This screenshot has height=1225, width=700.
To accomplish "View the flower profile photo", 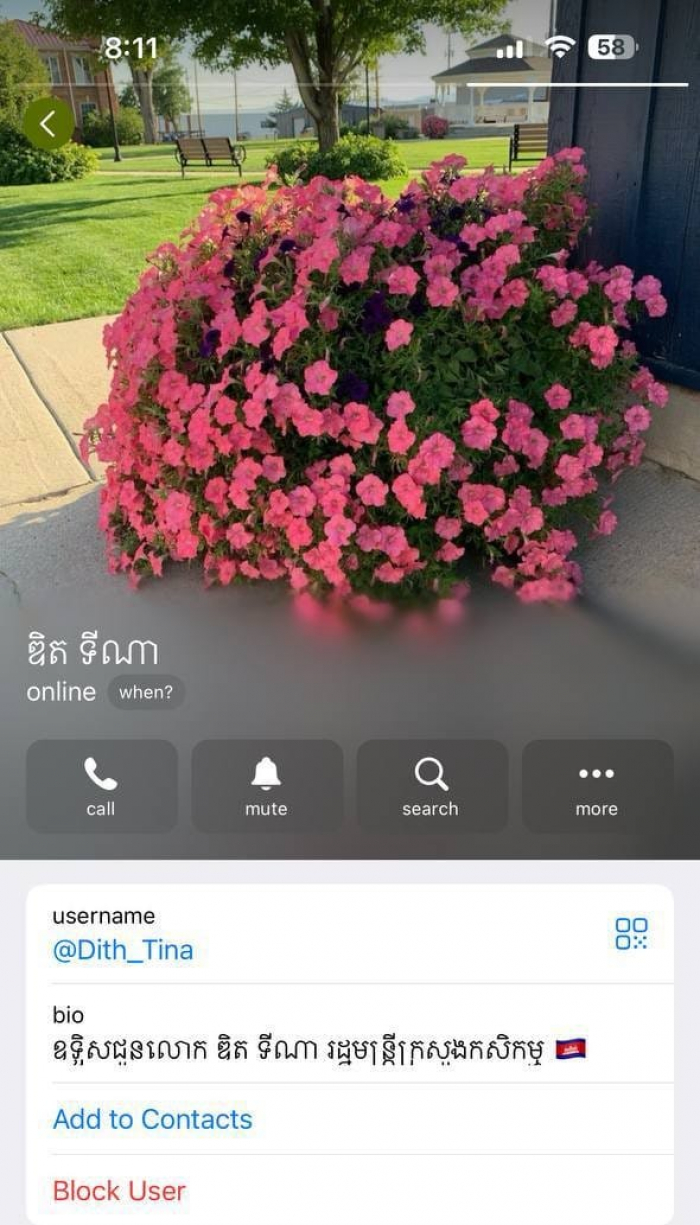I will click(370, 380).
